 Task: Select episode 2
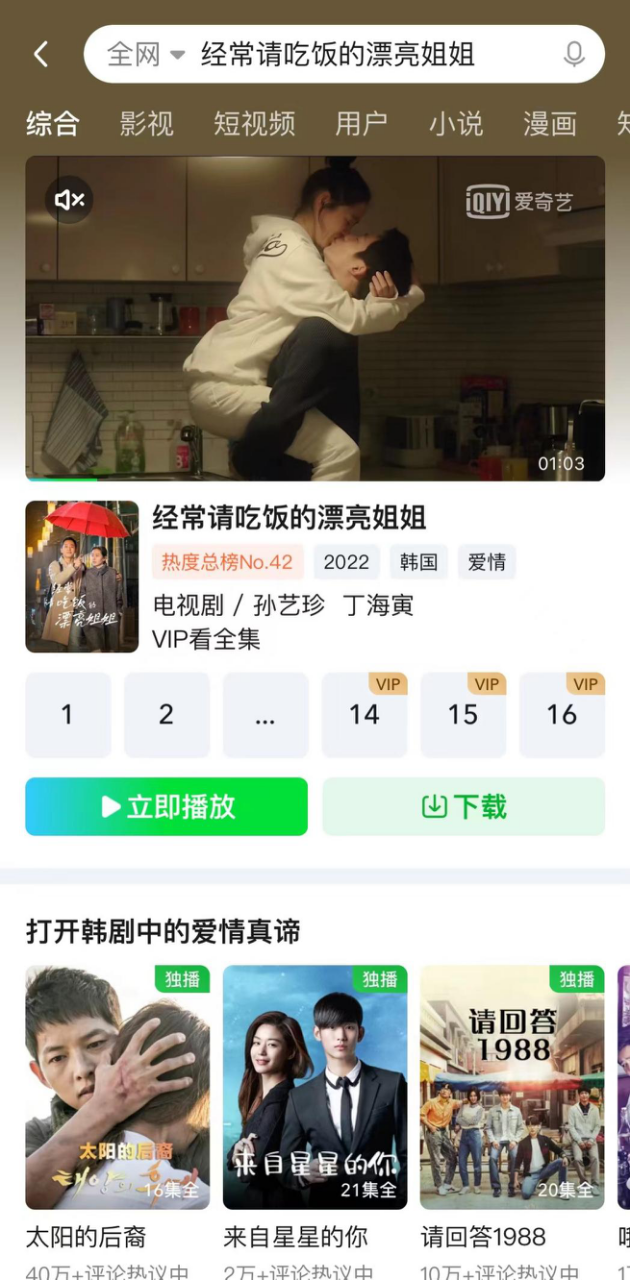[166, 714]
